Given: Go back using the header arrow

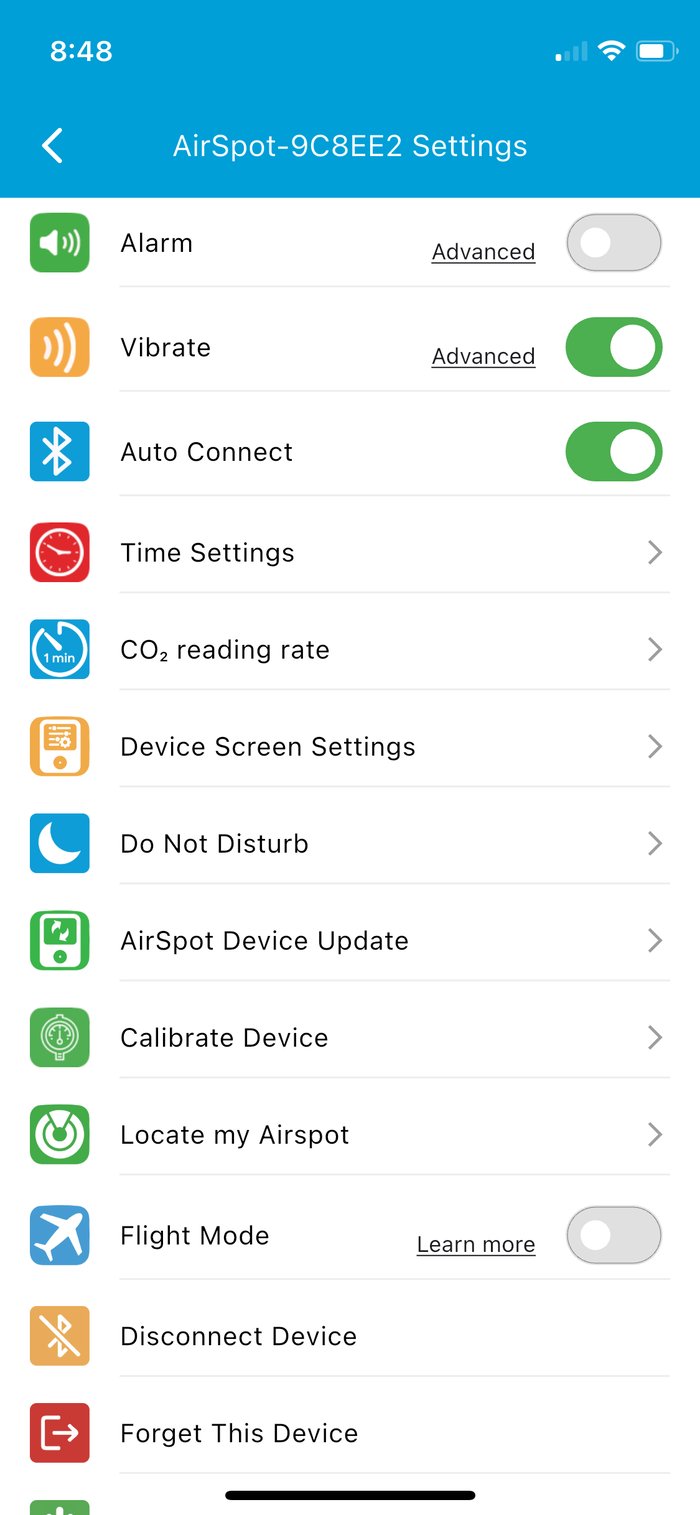Looking at the screenshot, I should [x=53, y=146].
